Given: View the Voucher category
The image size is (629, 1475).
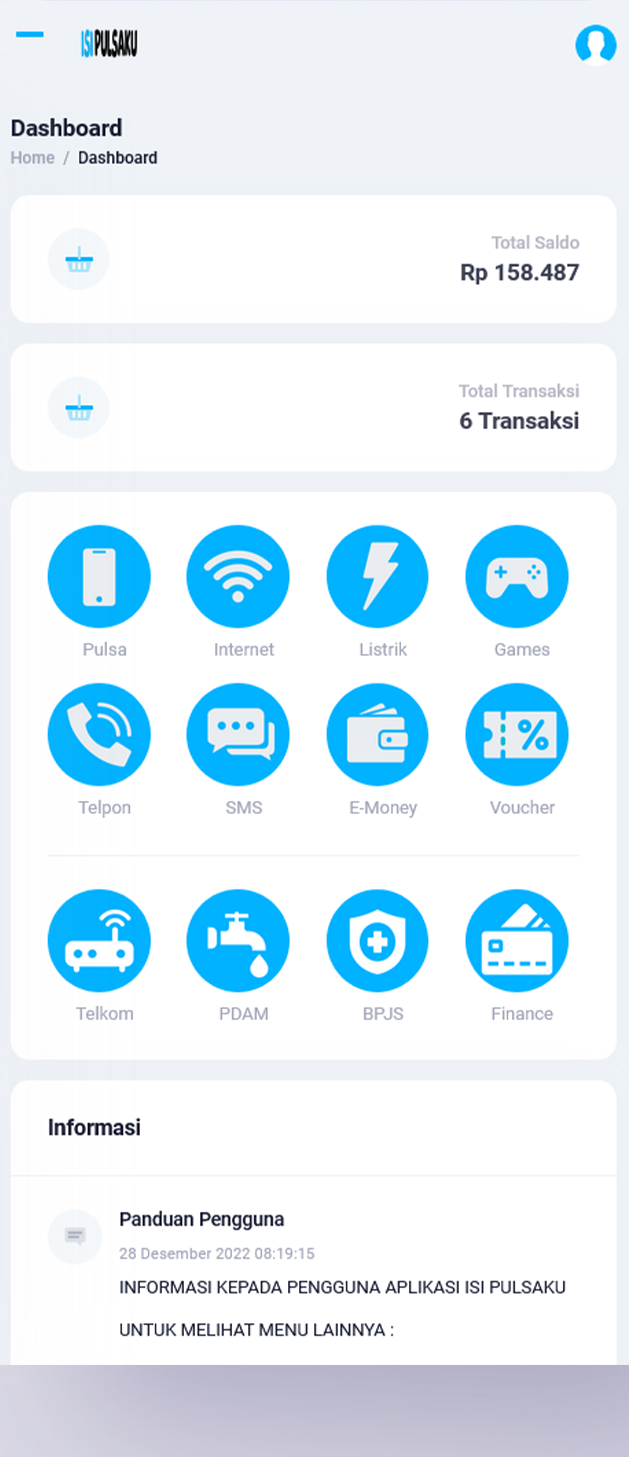Looking at the screenshot, I should 517,735.
